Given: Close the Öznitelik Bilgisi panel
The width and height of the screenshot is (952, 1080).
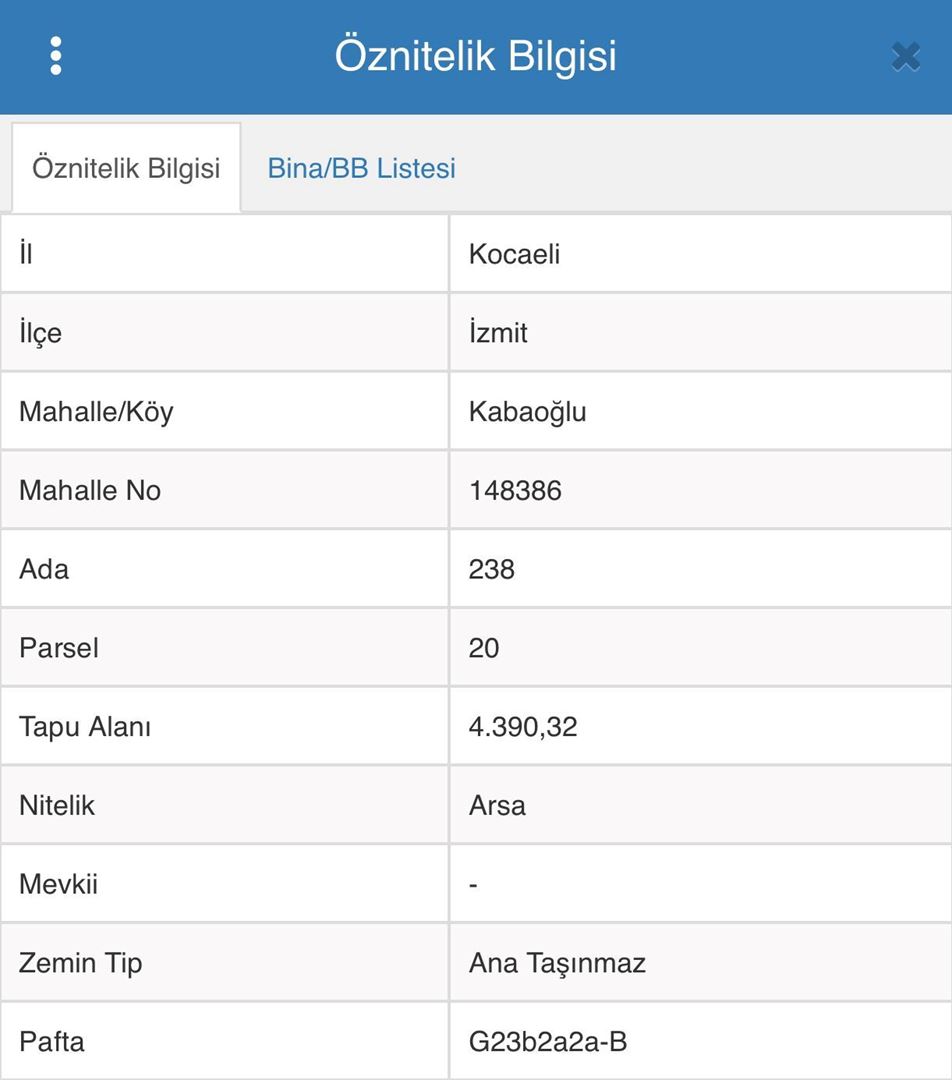Looking at the screenshot, I should 905,57.
